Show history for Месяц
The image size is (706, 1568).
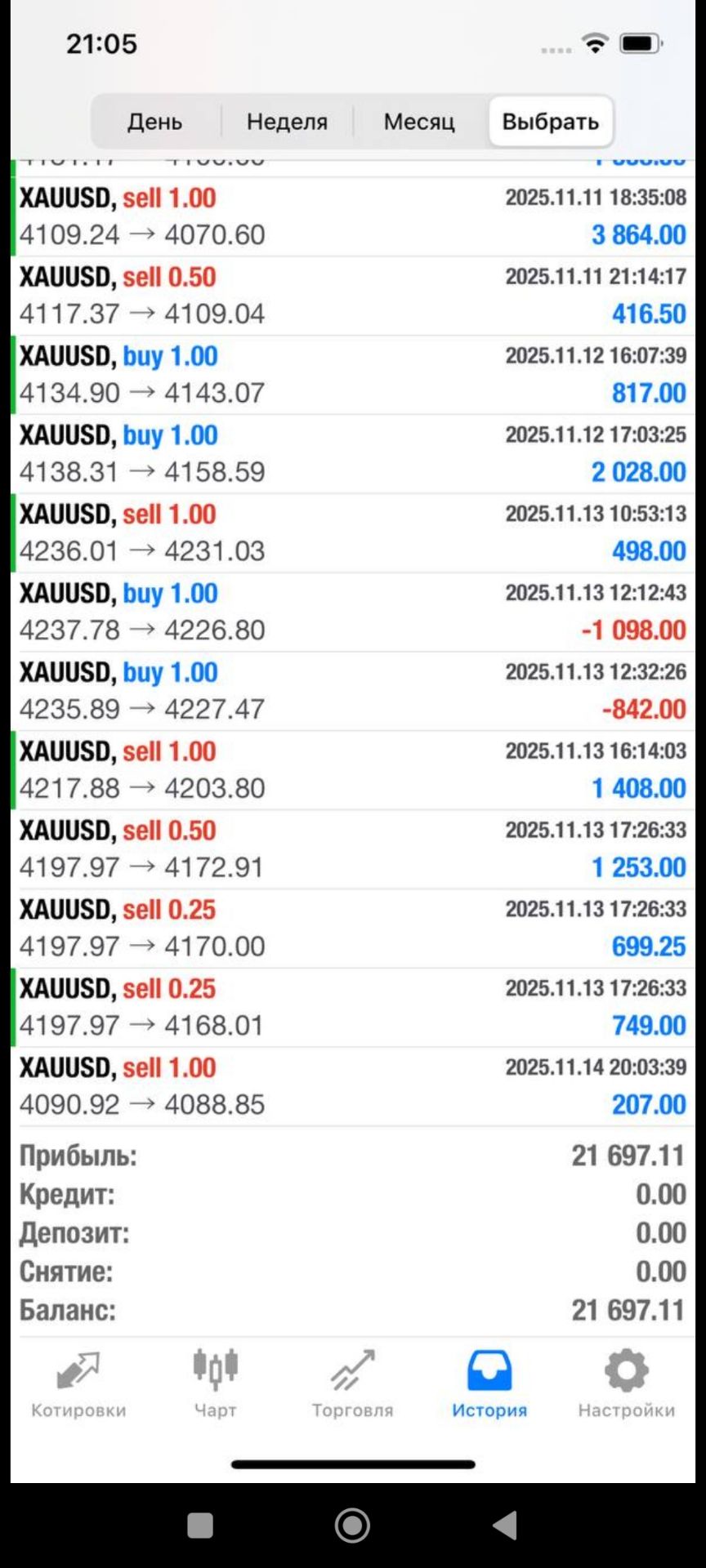(x=419, y=122)
